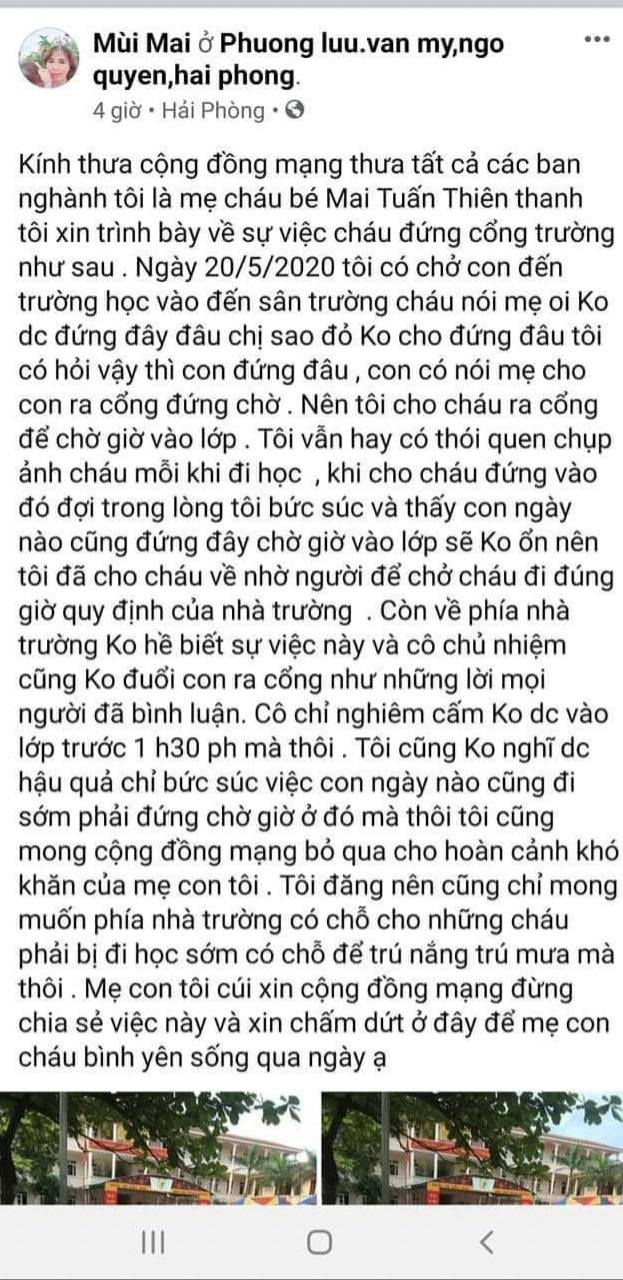Go to the home screen
623x1280 pixels.
click(x=319, y=1242)
